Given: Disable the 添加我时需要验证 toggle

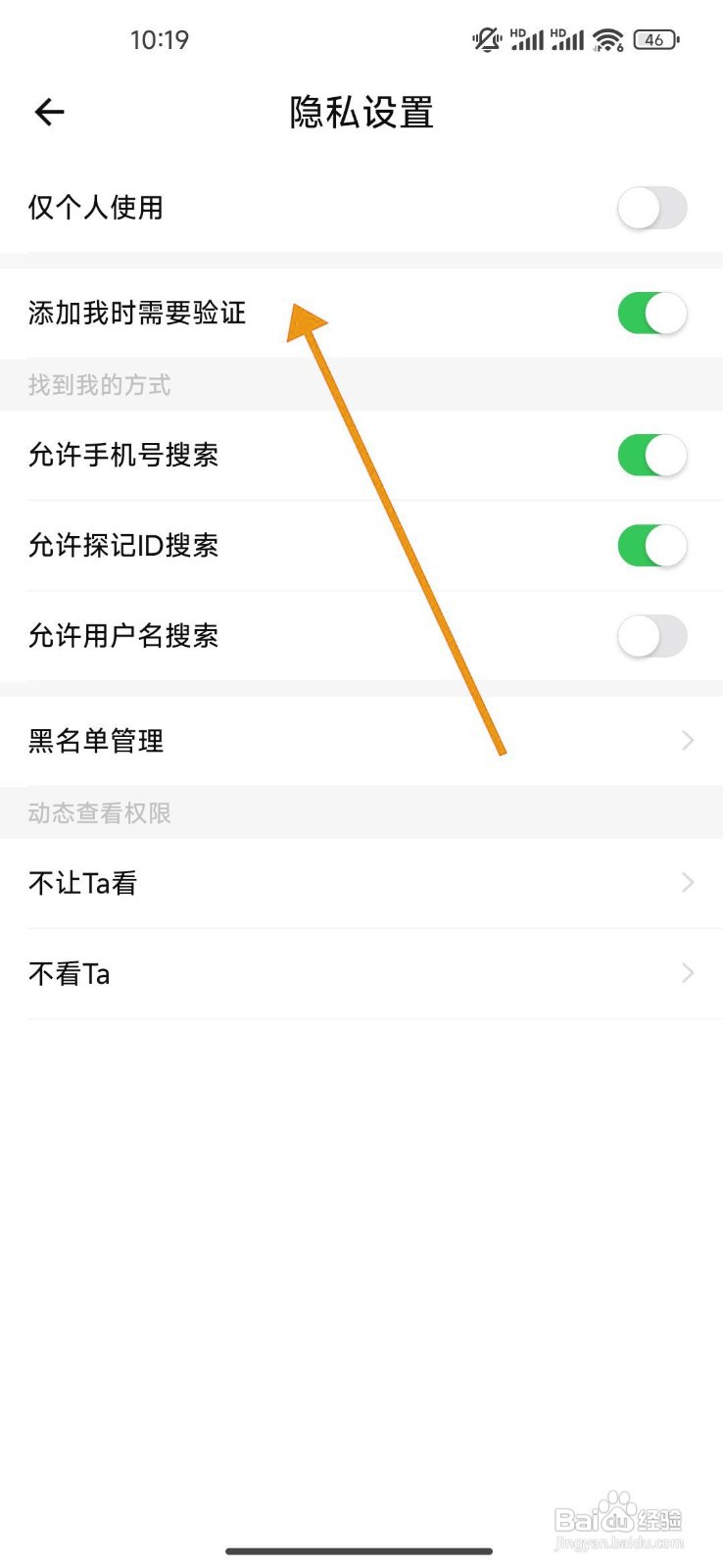Looking at the screenshot, I should 652,313.
